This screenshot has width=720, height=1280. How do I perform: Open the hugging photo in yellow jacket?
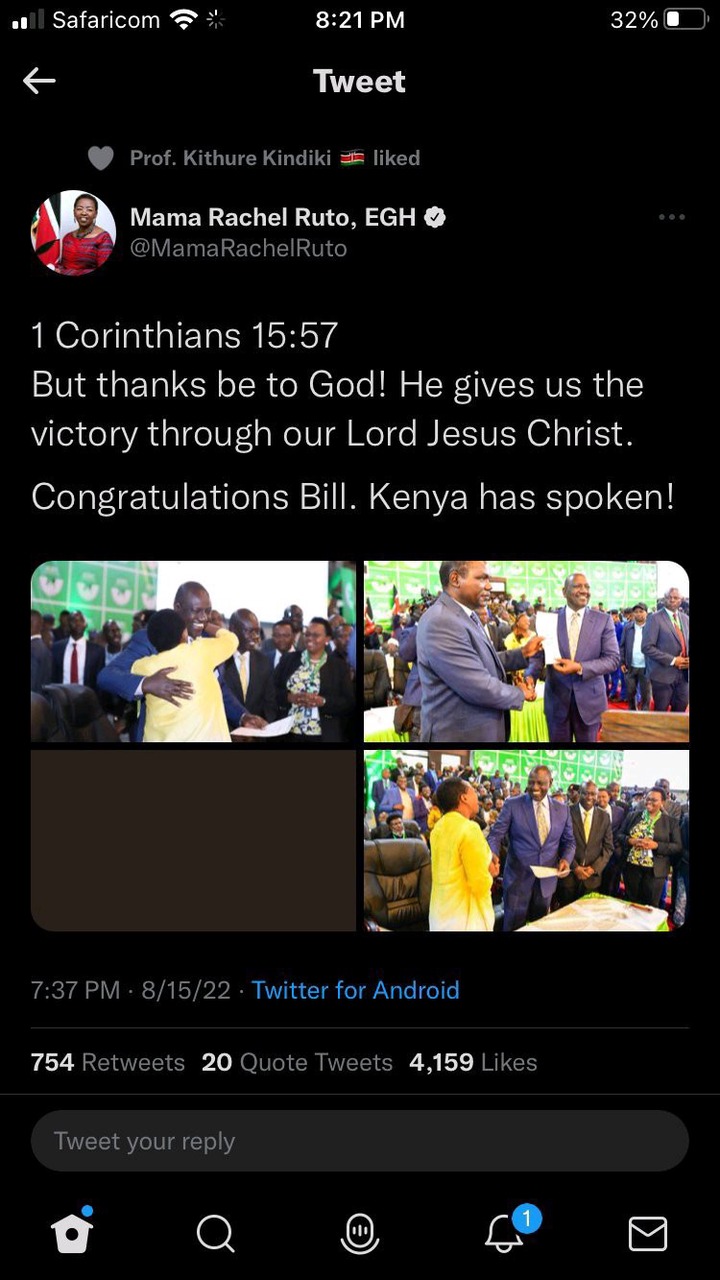[193, 651]
